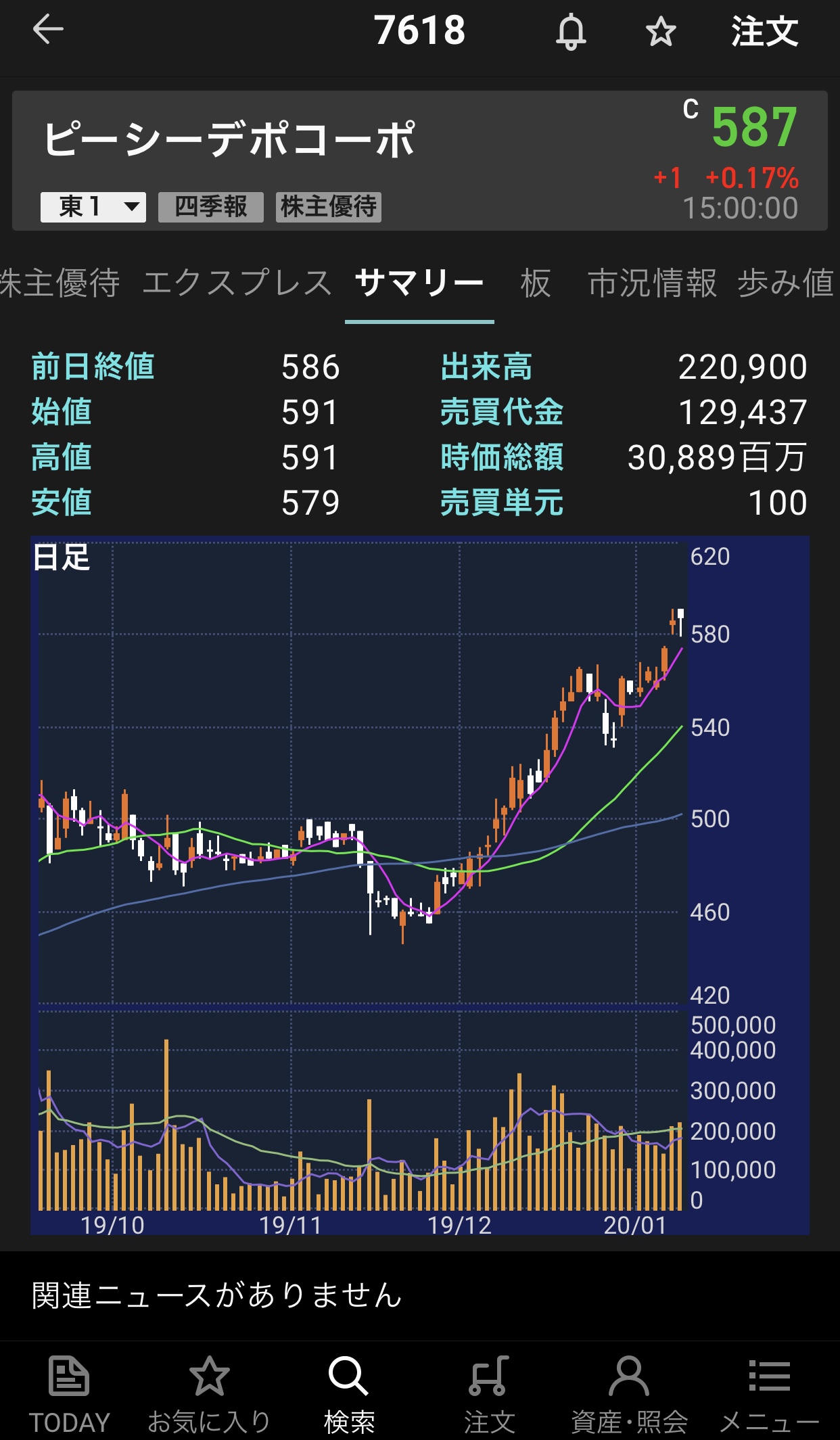The image size is (840, 1440).
Task: Select the サマリー tab
Action: coord(419,283)
